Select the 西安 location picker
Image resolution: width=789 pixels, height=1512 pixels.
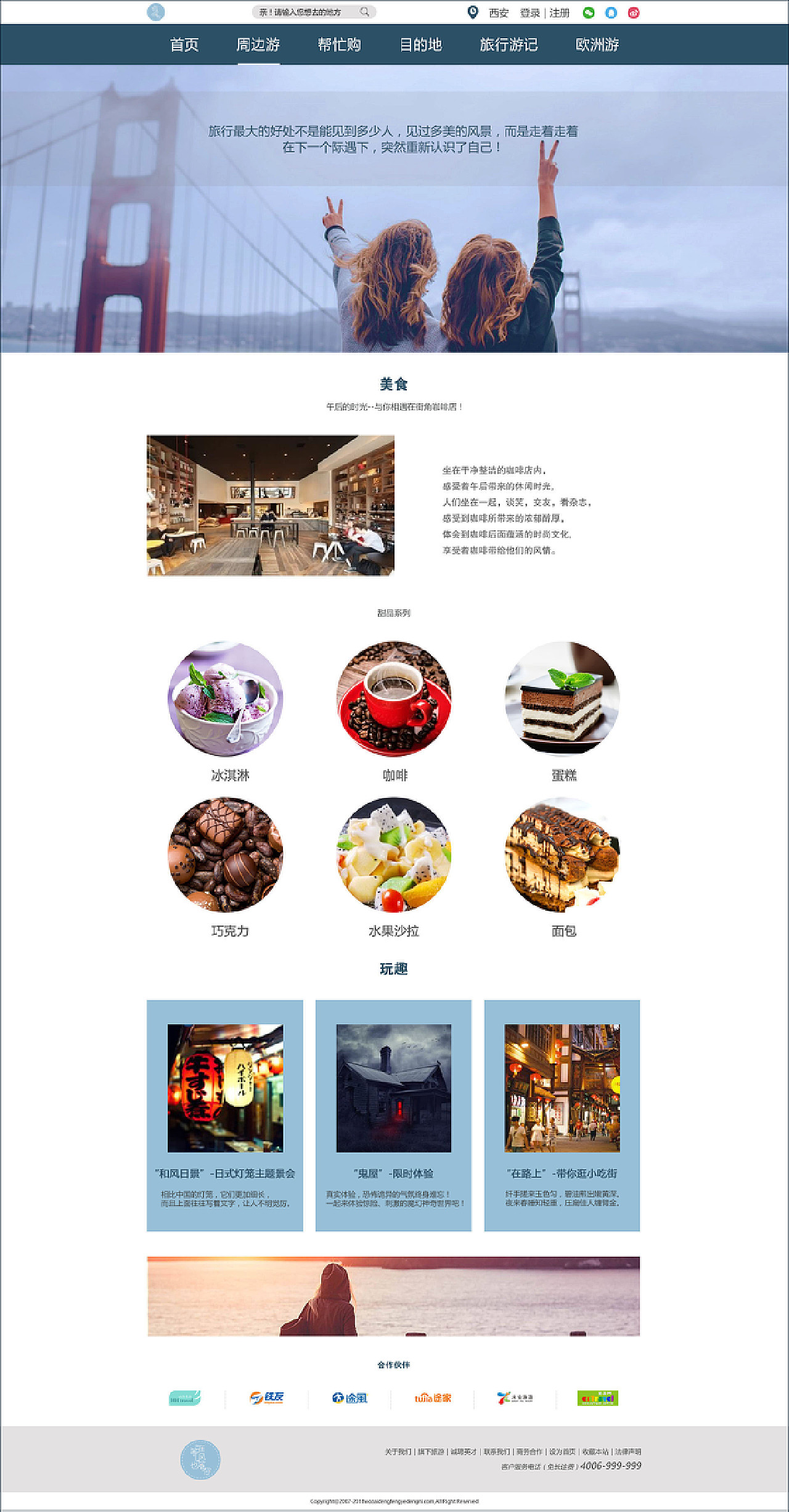(x=497, y=12)
